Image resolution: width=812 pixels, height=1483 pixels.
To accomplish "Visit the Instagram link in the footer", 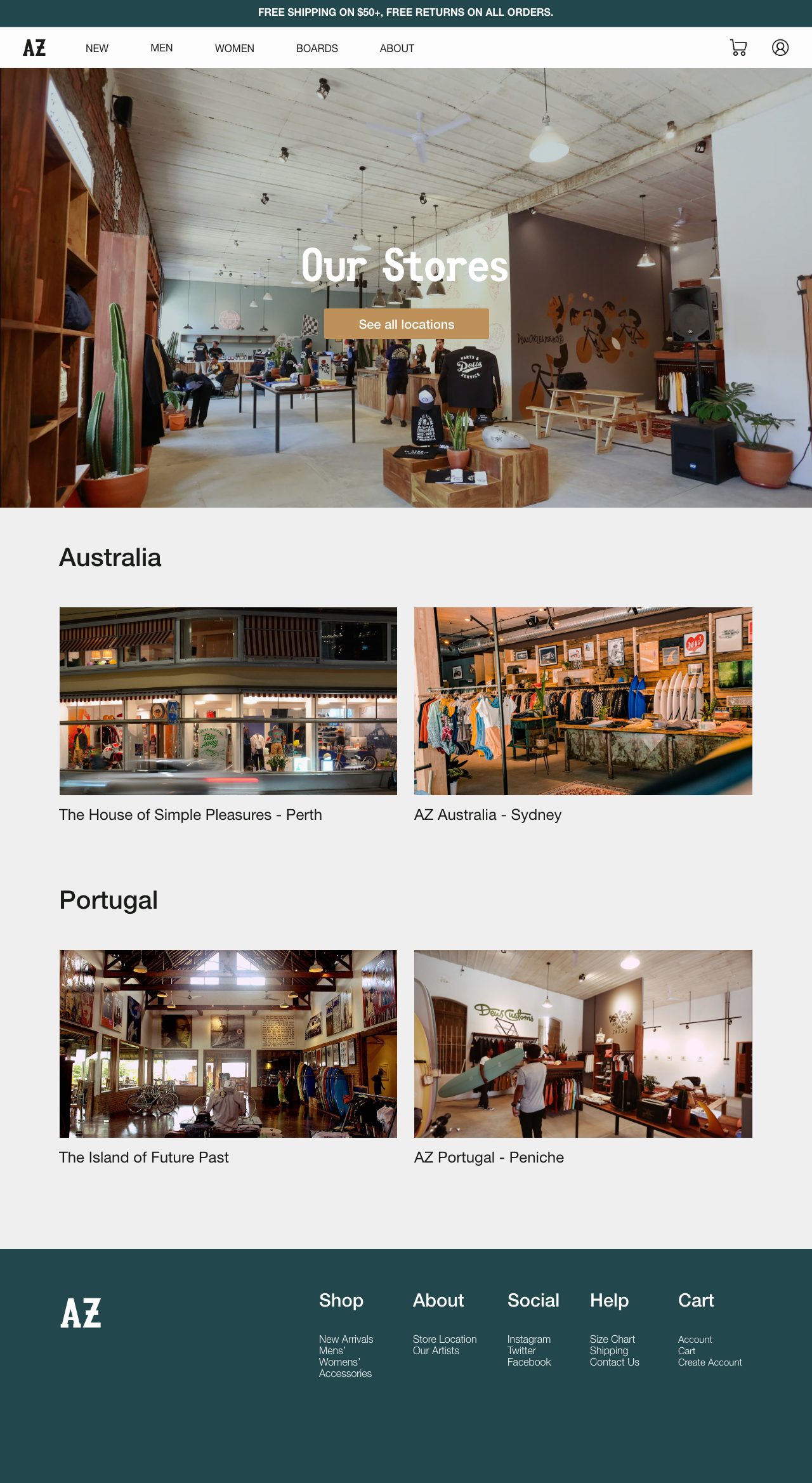I will pos(528,1339).
